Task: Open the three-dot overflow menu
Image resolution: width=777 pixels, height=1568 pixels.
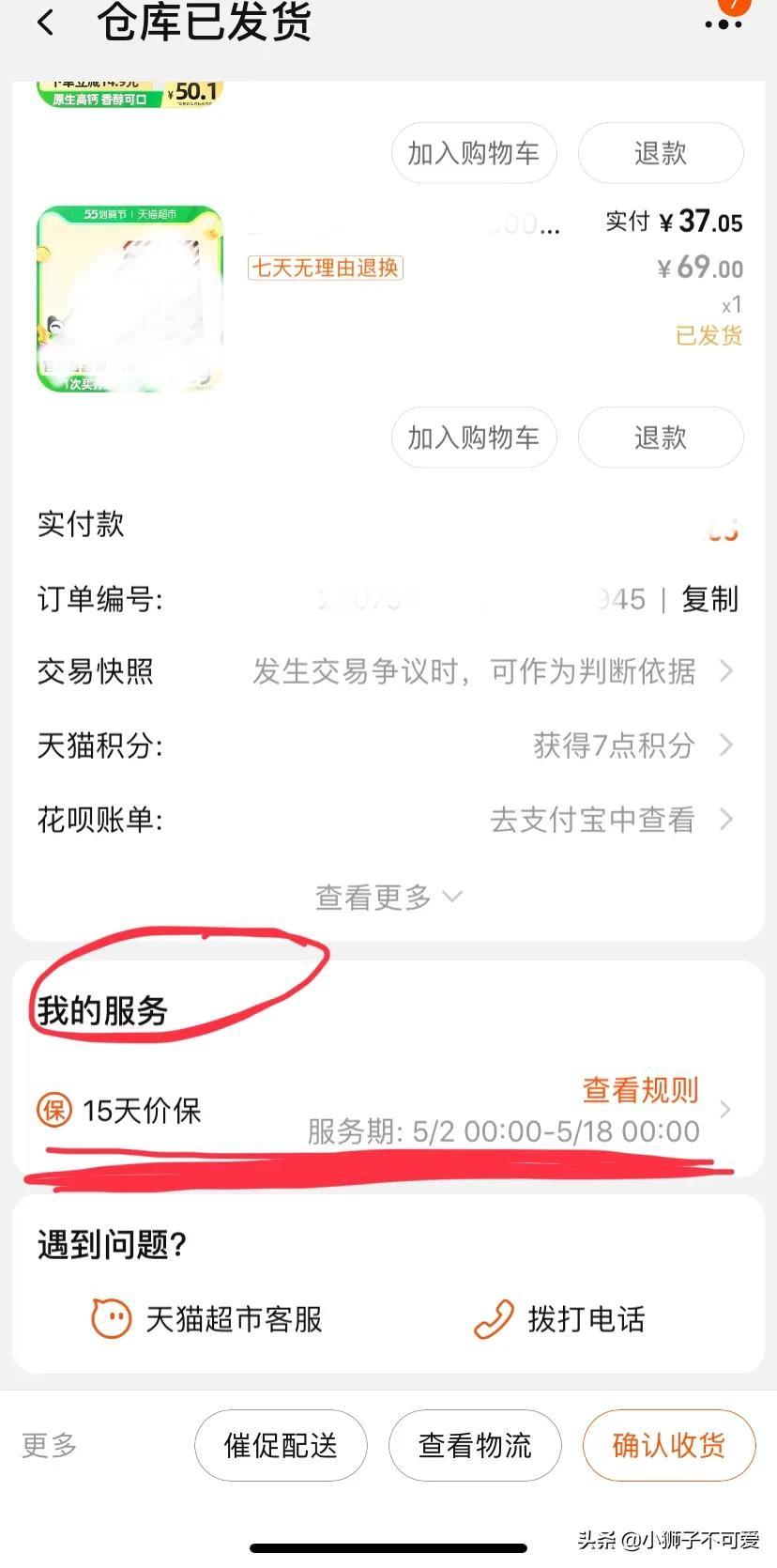Action: click(x=723, y=24)
